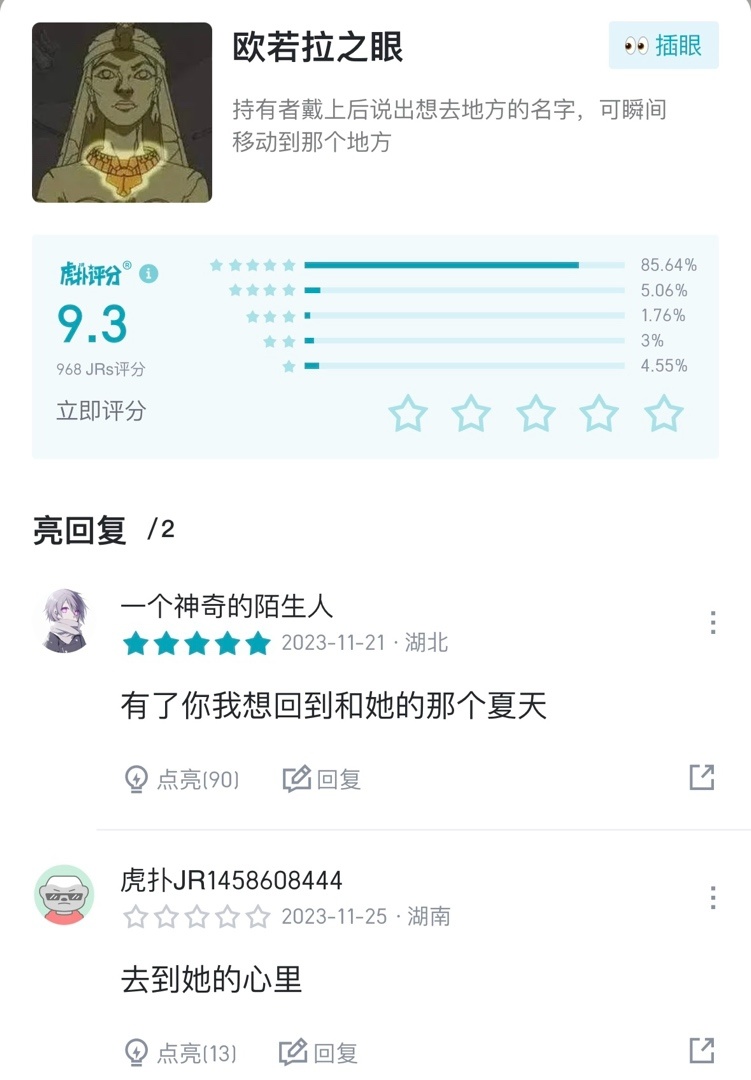Share 一个神奇的陌生人's comment

tap(702, 777)
